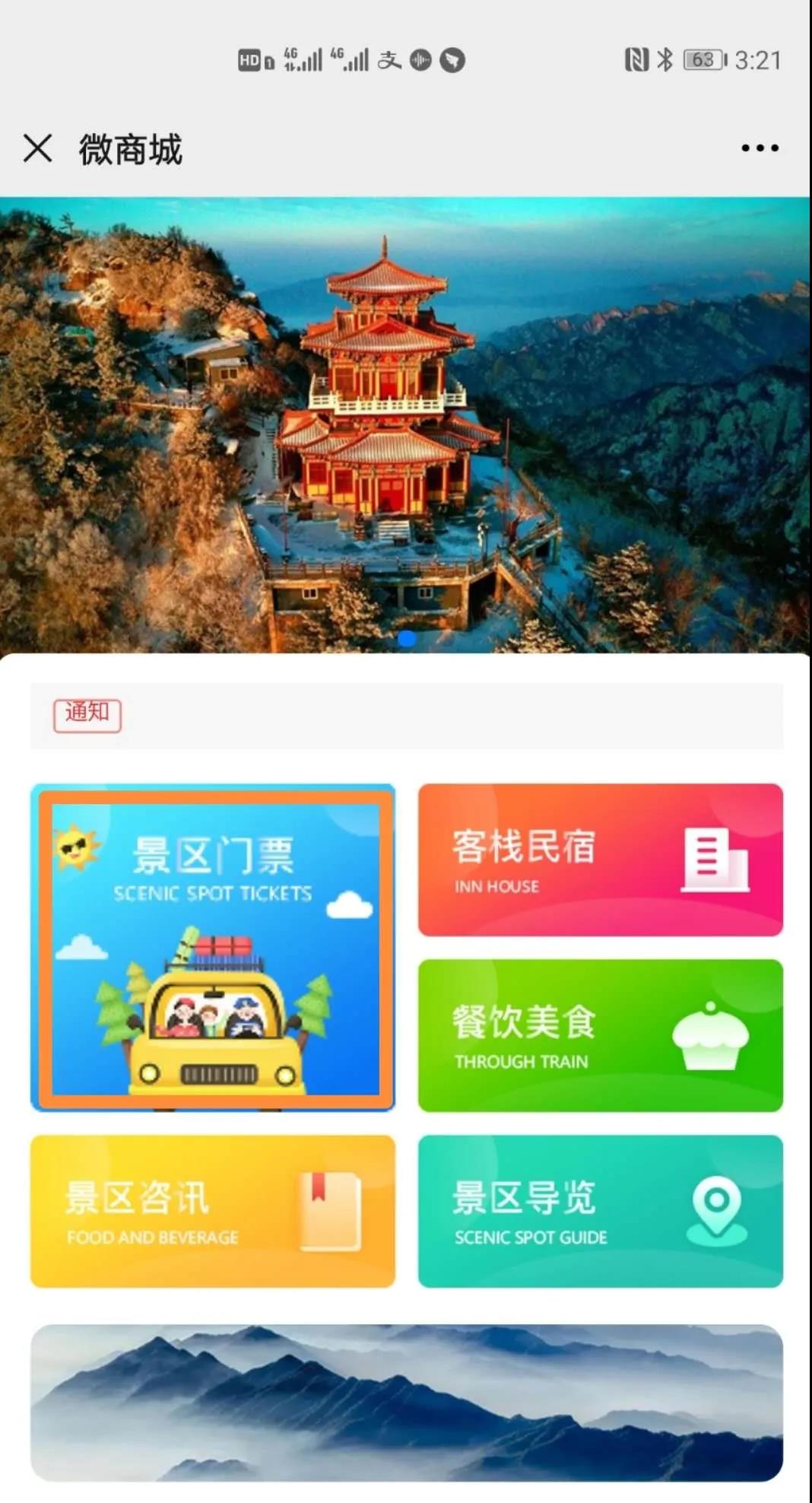
Task: Open the 客栈民宿 Inn House card
Action: (600, 860)
